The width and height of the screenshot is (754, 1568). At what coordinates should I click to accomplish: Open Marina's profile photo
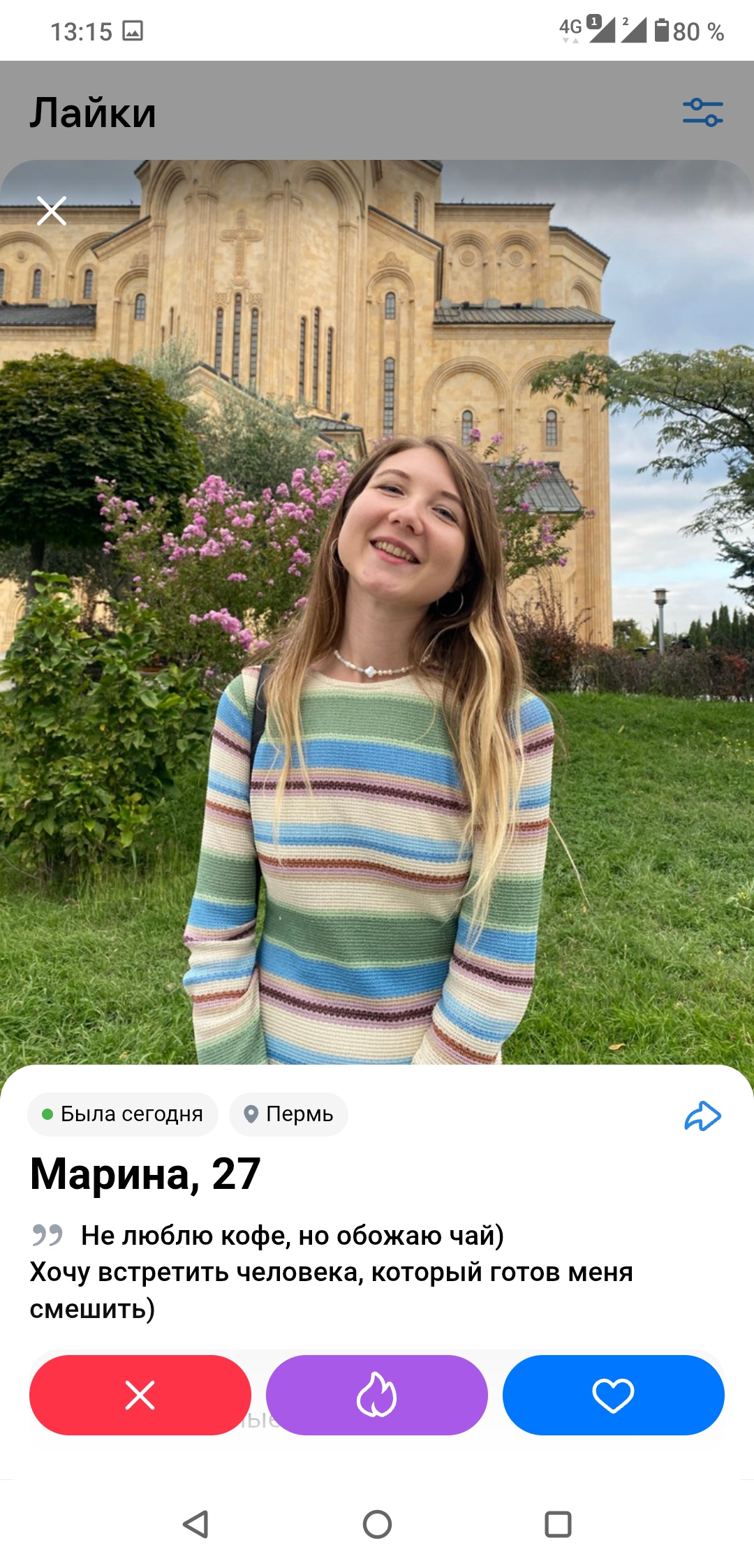click(x=377, y=612)
